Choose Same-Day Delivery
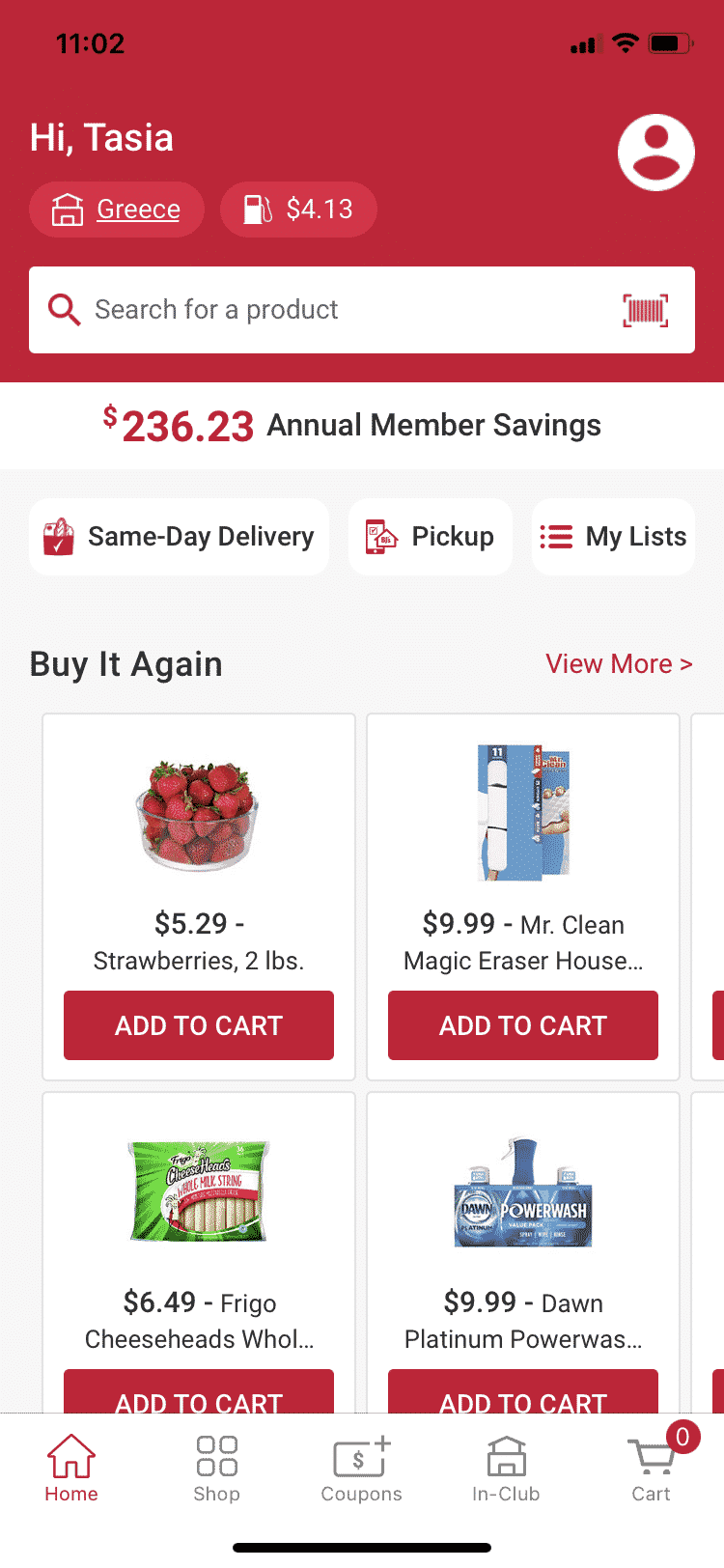Viewport: 724px width, 1568px height. (180, 537)
